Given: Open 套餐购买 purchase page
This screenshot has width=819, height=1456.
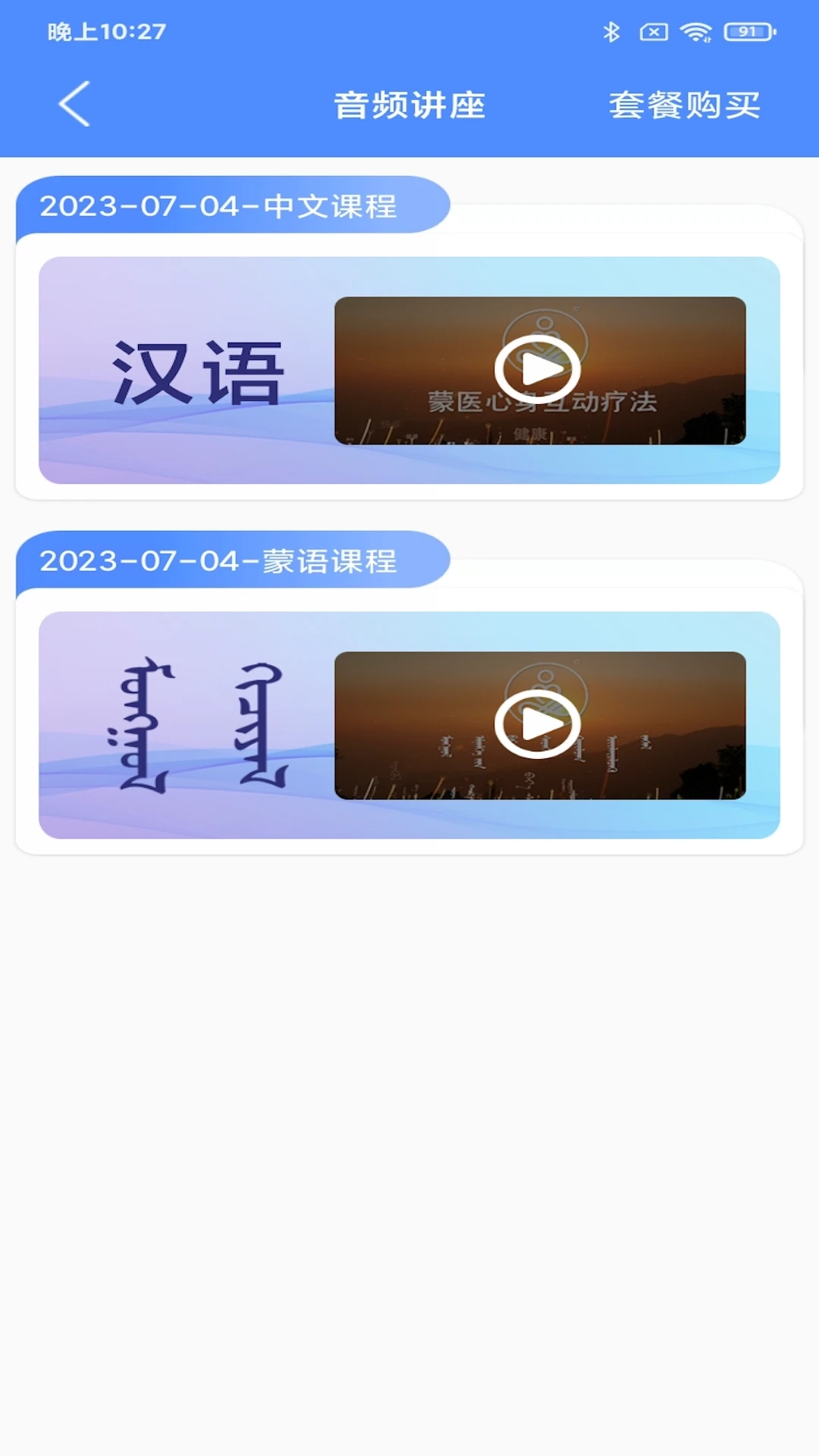Looking at the screenshot, I should [685, 105].
